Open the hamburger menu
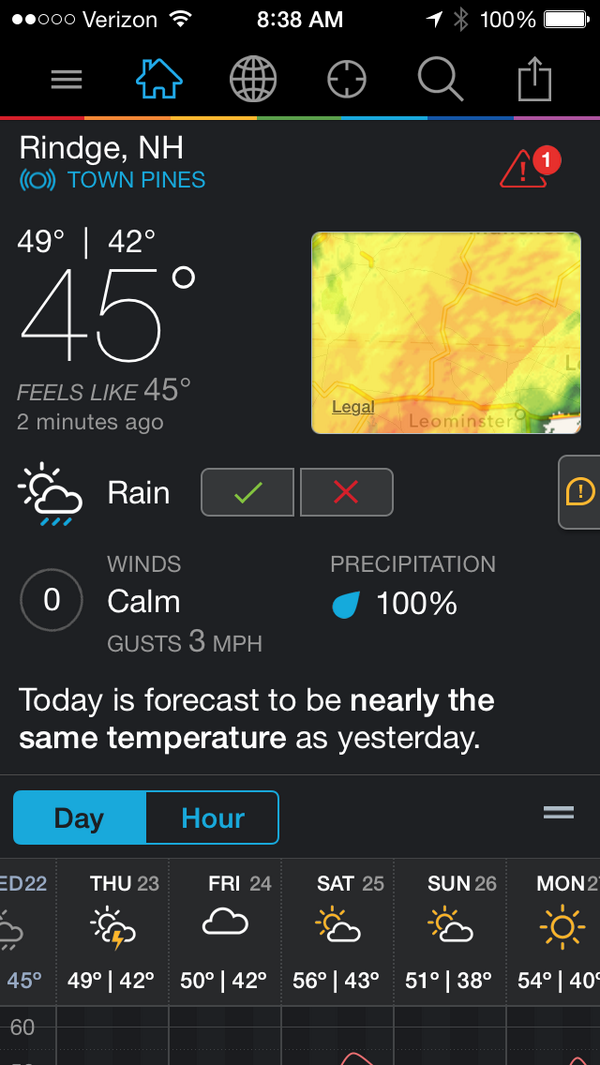600x1065 pixels. click(x=66, y=80)
